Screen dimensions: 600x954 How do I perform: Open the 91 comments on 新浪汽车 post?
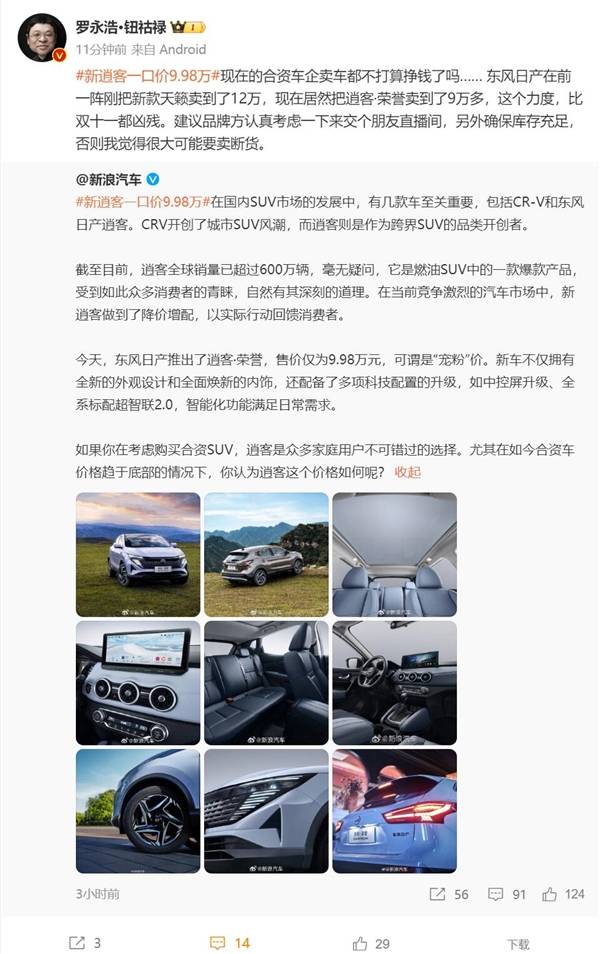coord(507,893)
